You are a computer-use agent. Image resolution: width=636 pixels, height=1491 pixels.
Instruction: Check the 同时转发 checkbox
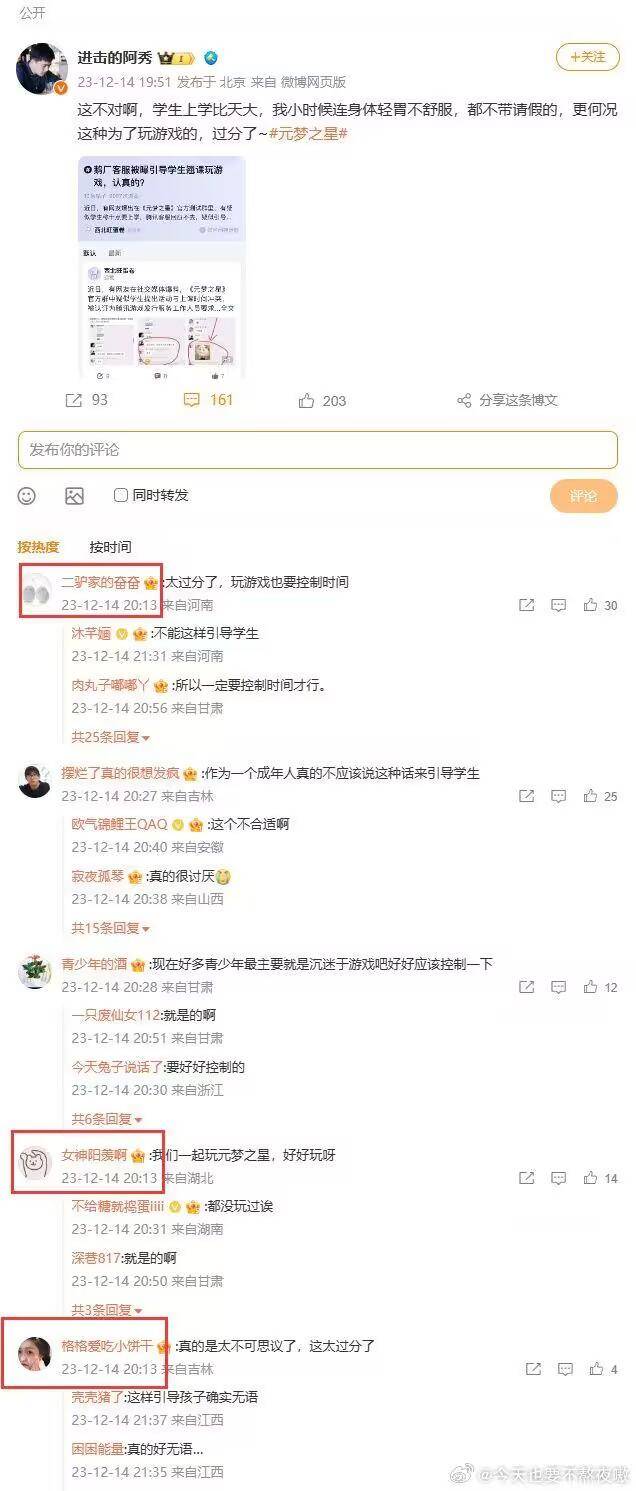click(121, 495)
